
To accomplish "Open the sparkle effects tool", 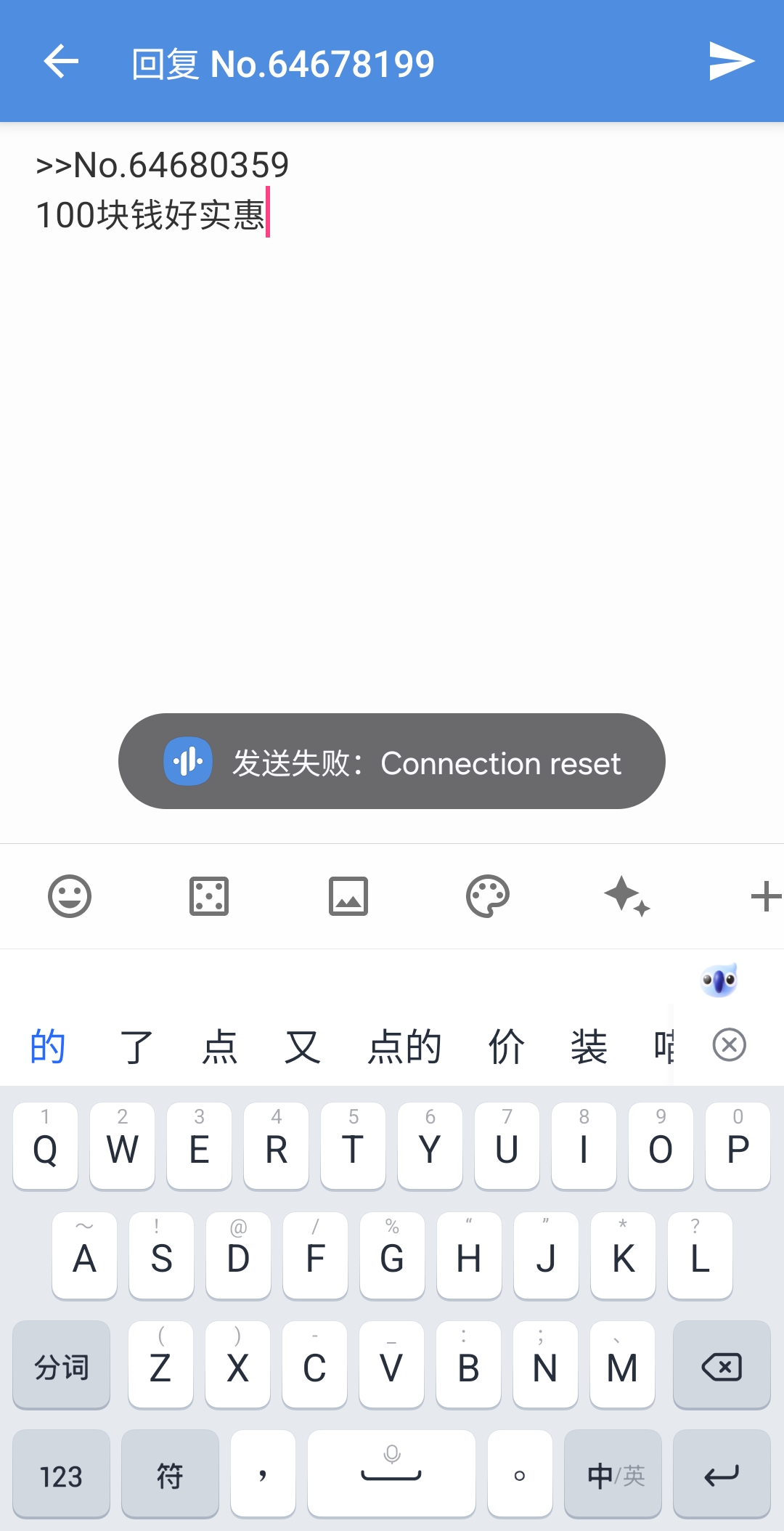I will tap(627, 896).
